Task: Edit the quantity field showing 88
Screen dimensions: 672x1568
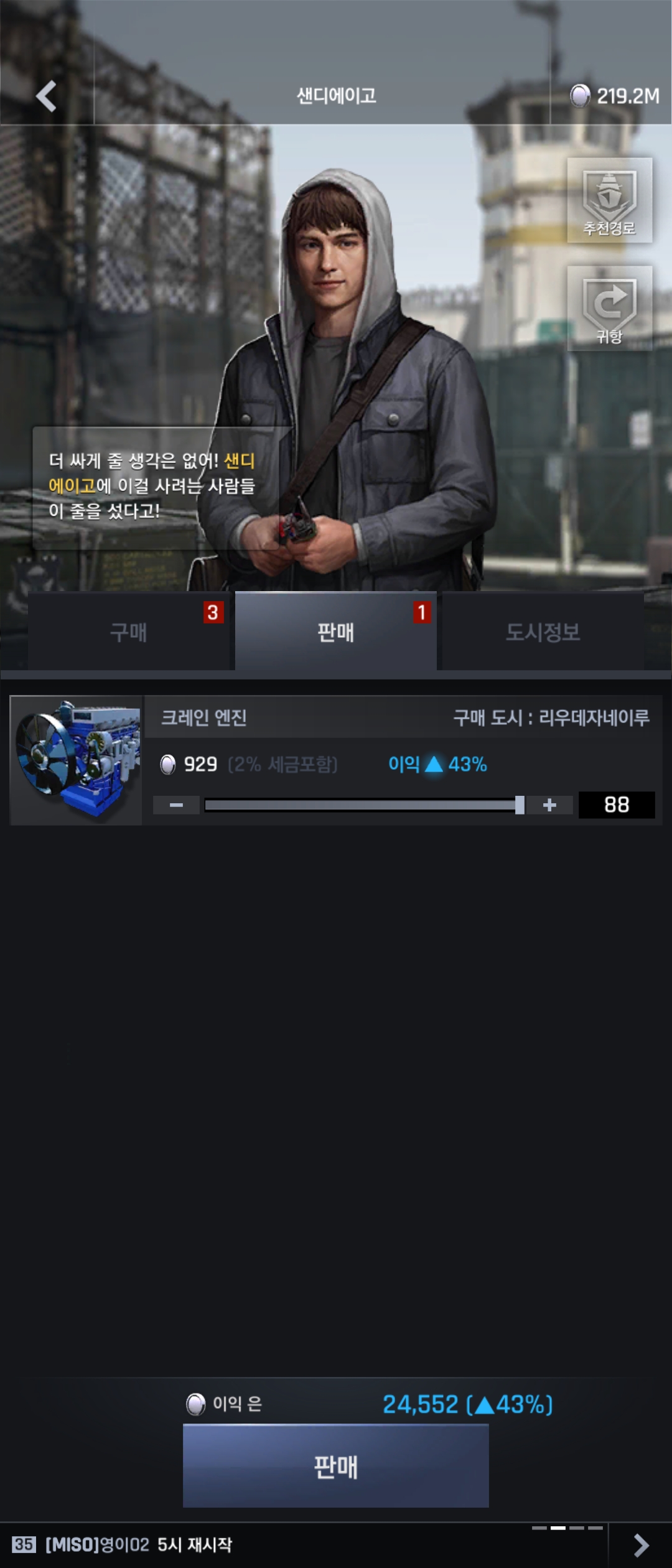Action: [x=616, y=805]
